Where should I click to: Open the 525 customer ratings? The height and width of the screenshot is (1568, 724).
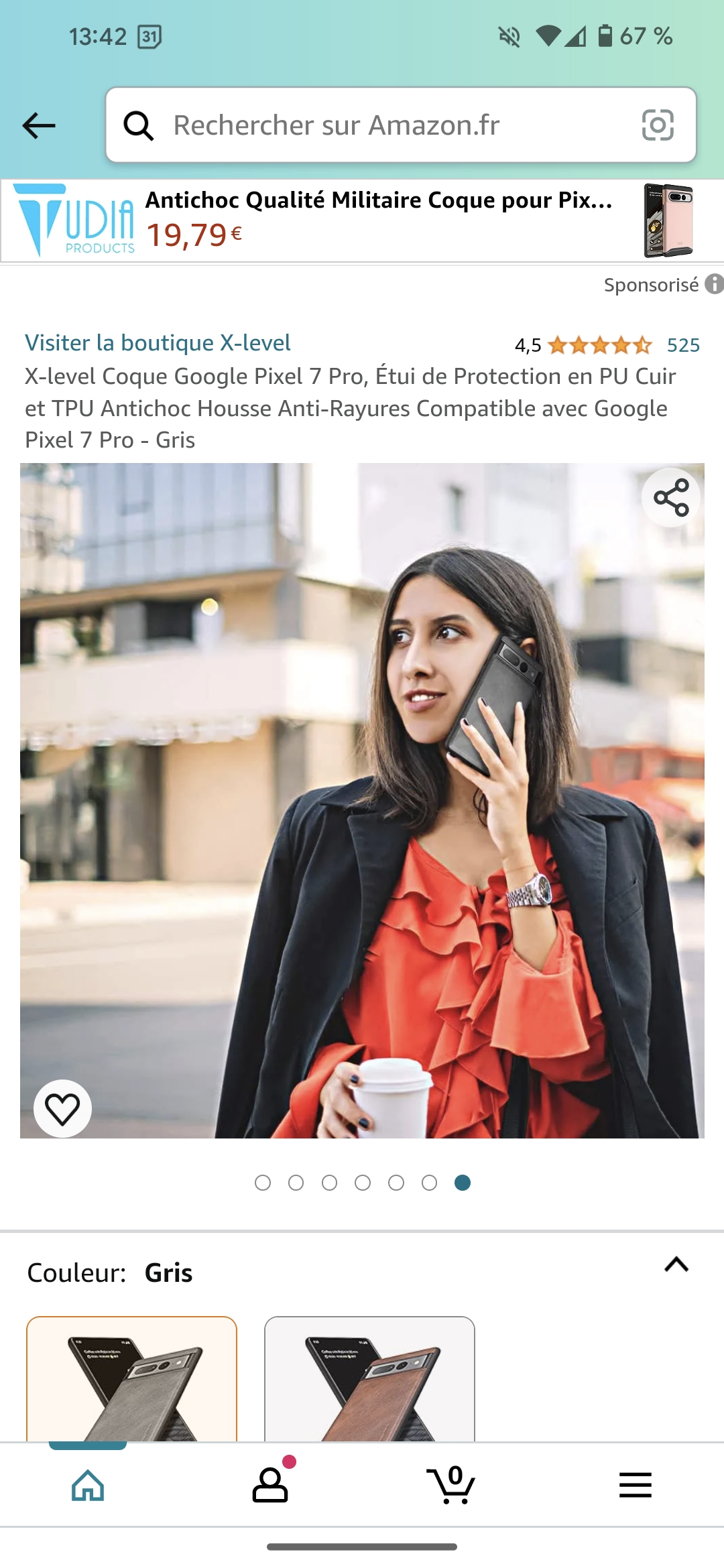click(682, 345)
